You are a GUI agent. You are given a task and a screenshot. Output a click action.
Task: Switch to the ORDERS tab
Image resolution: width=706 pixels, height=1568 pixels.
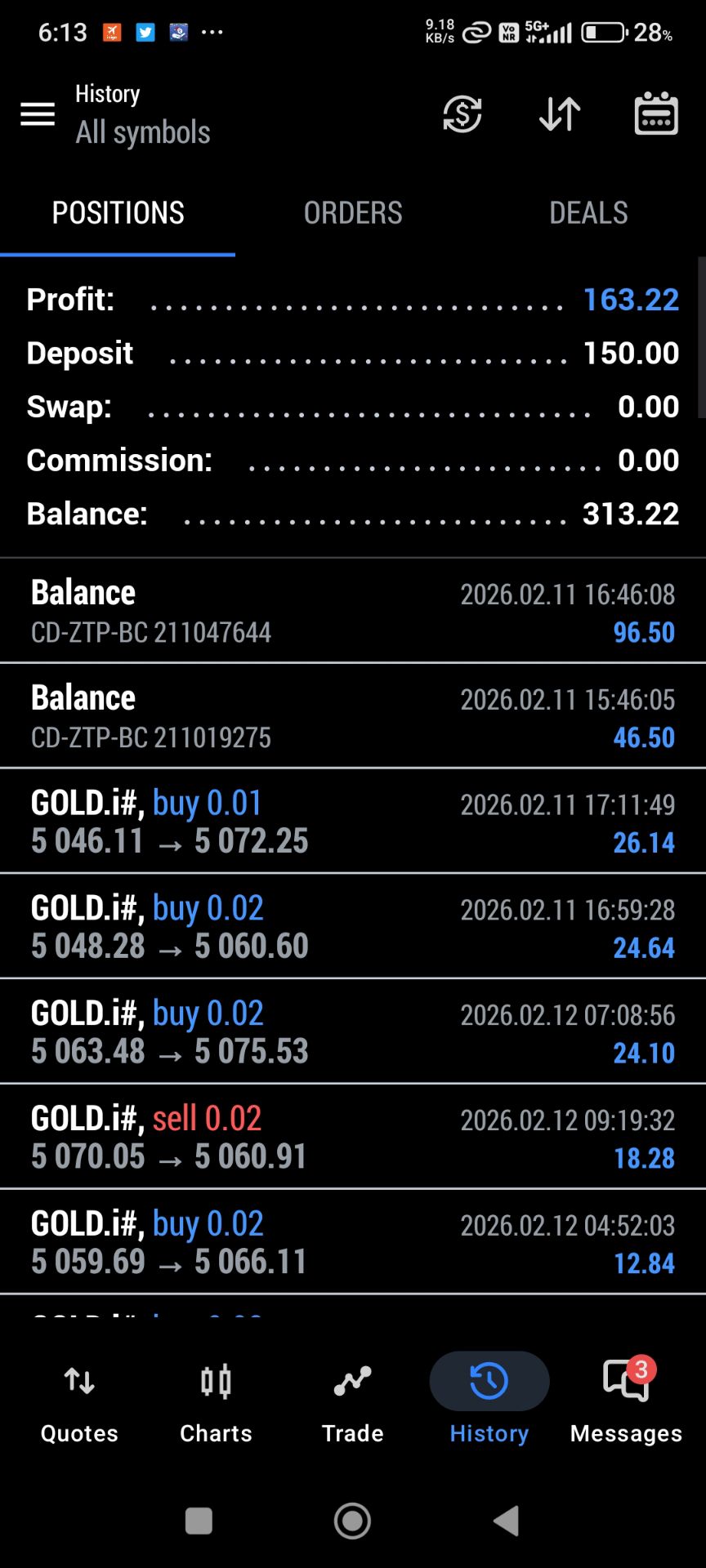pyautogui.click(x=353, y=213)
